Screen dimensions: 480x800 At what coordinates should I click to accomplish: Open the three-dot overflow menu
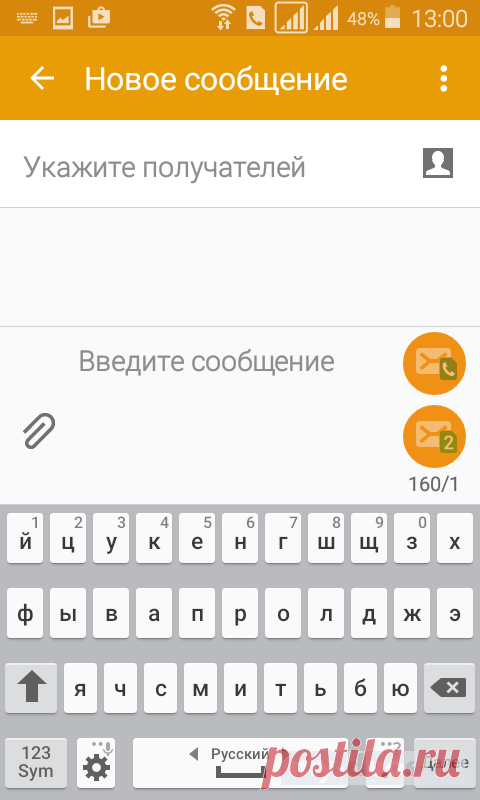[x=444, y=79]
